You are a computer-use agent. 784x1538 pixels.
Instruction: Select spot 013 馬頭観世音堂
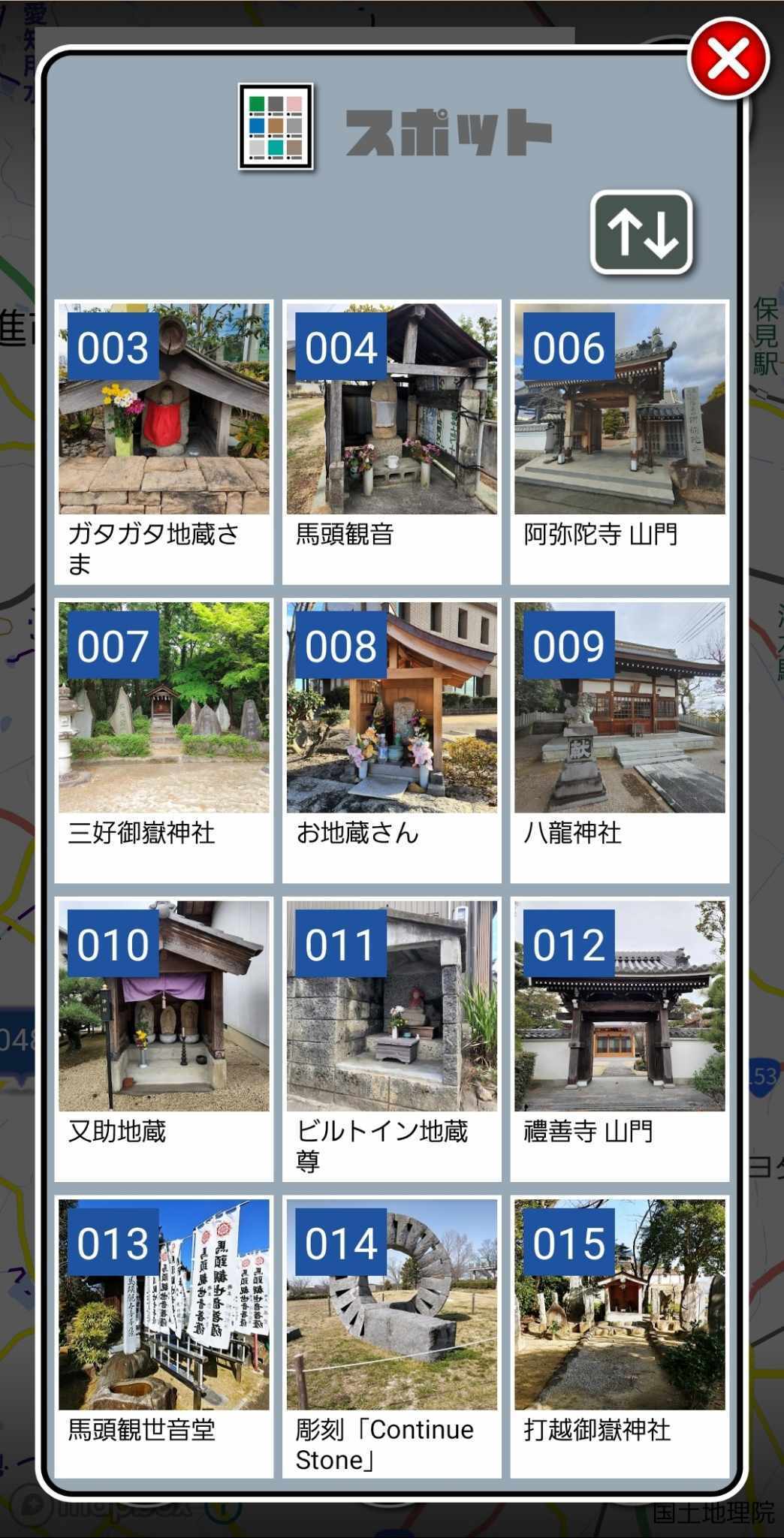coord(164,1336)
